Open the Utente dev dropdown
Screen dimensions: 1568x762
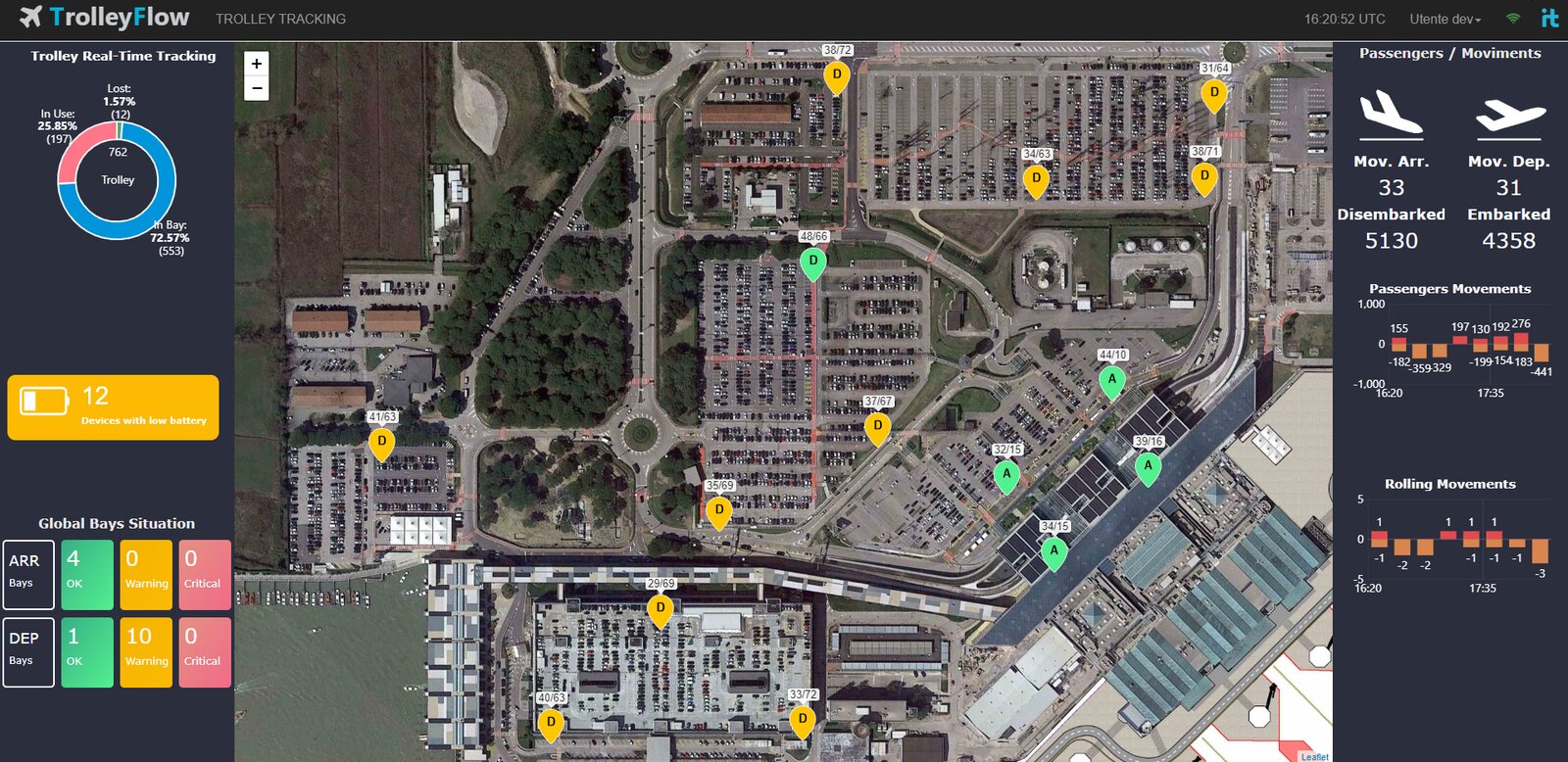(1445, 19)
